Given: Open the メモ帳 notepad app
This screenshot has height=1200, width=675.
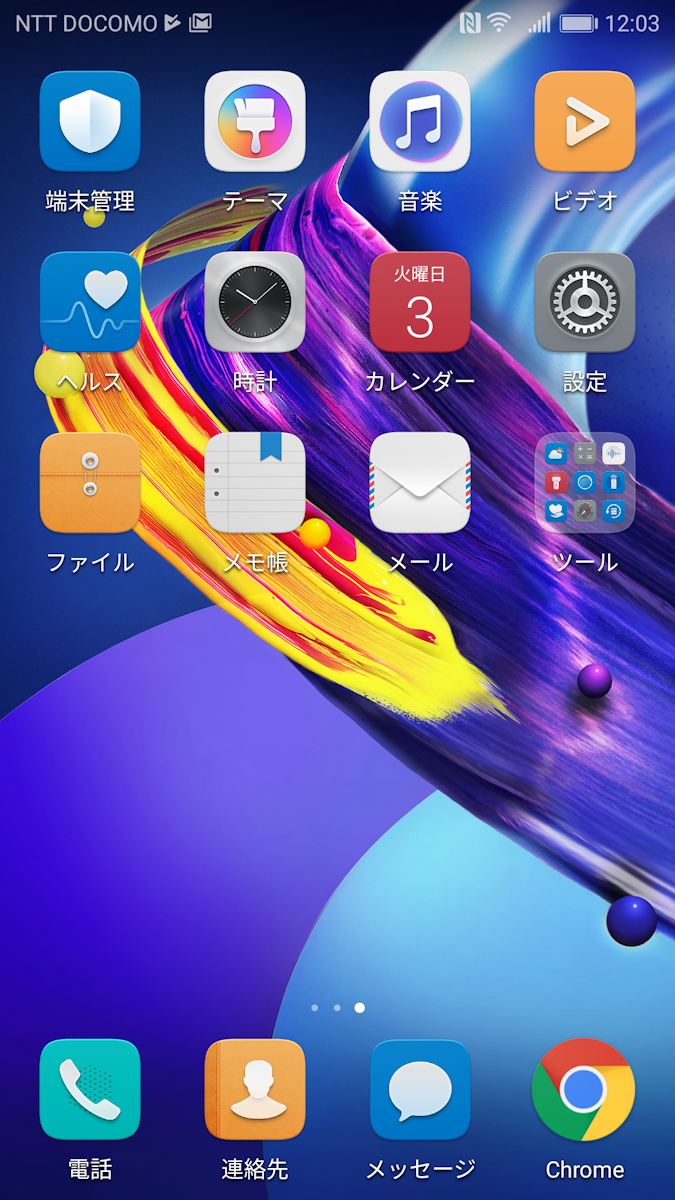Looking at the screenshot, I should point(255,483).
